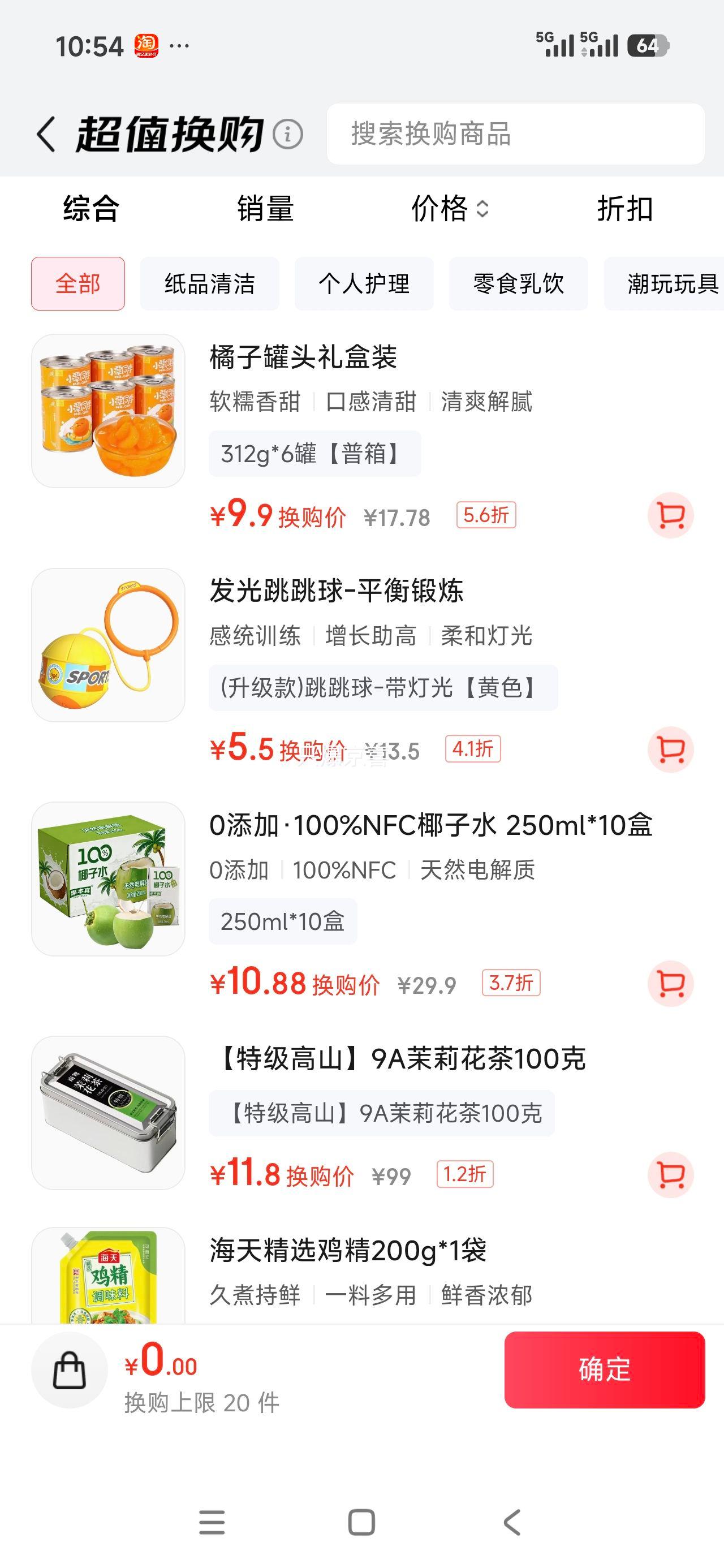The width and height of the screenshot is (724, 1568).
Task: Open the shopping bag icon
Action: [x=70, y=1370]
